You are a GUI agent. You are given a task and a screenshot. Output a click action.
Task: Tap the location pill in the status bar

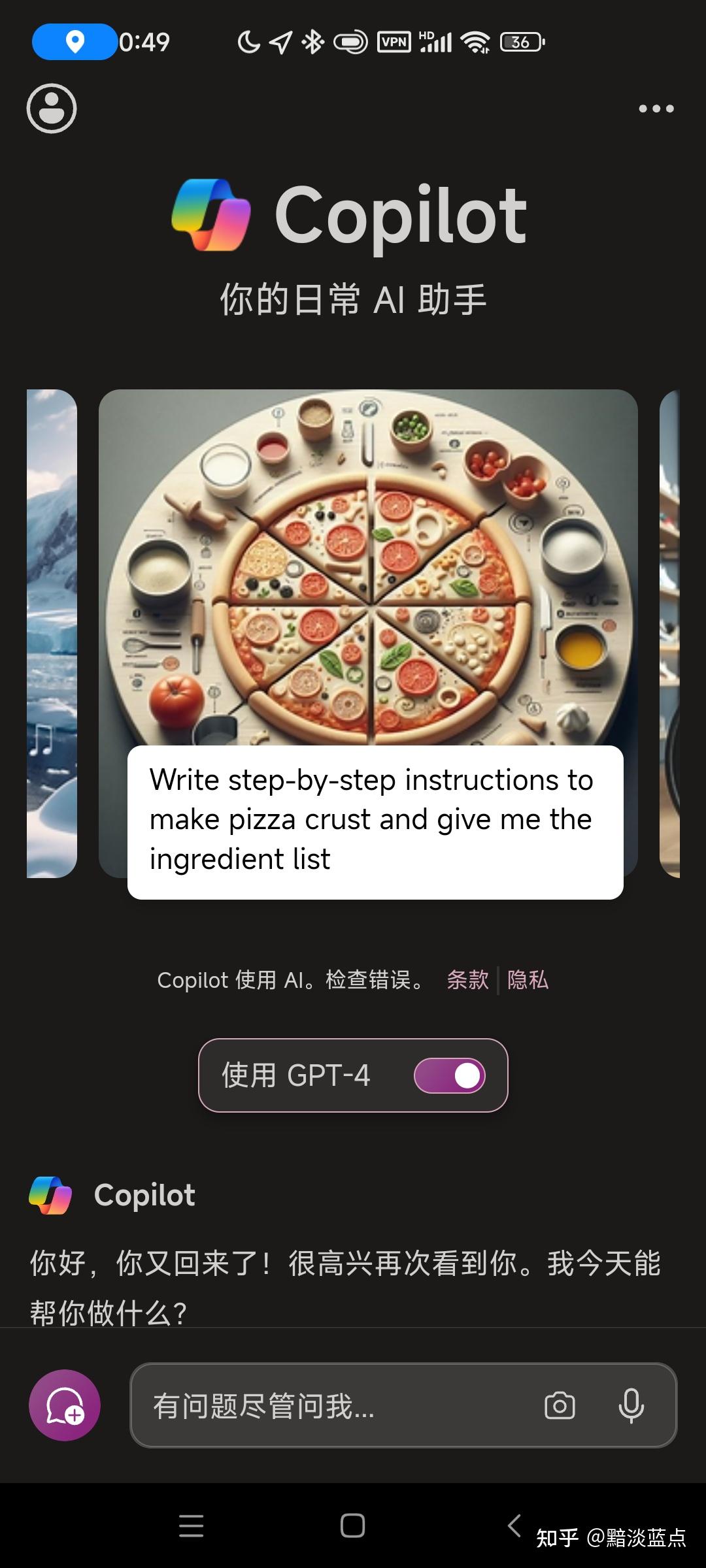pyautogui.click(x=74, y=41)
